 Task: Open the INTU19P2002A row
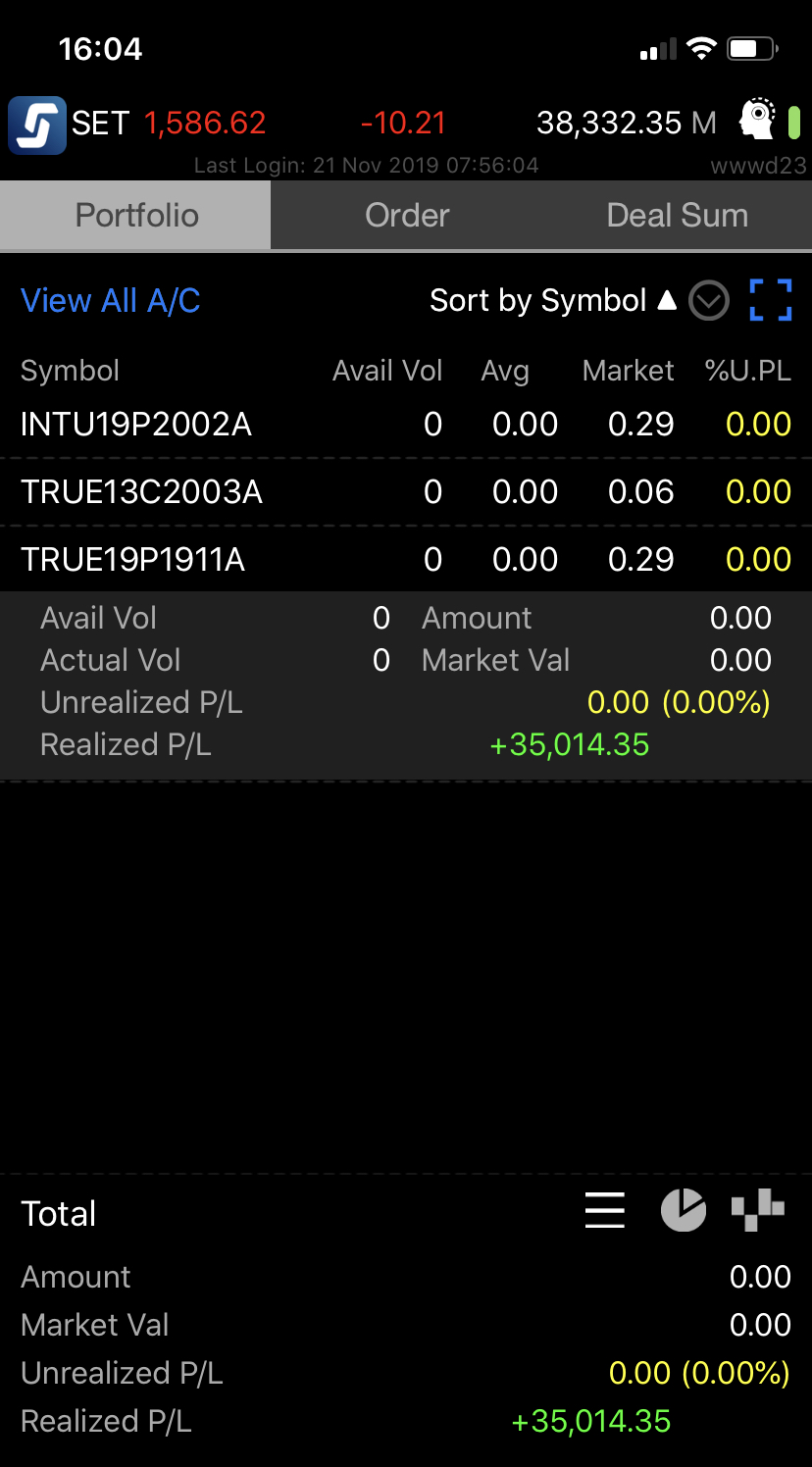[406, 425]
